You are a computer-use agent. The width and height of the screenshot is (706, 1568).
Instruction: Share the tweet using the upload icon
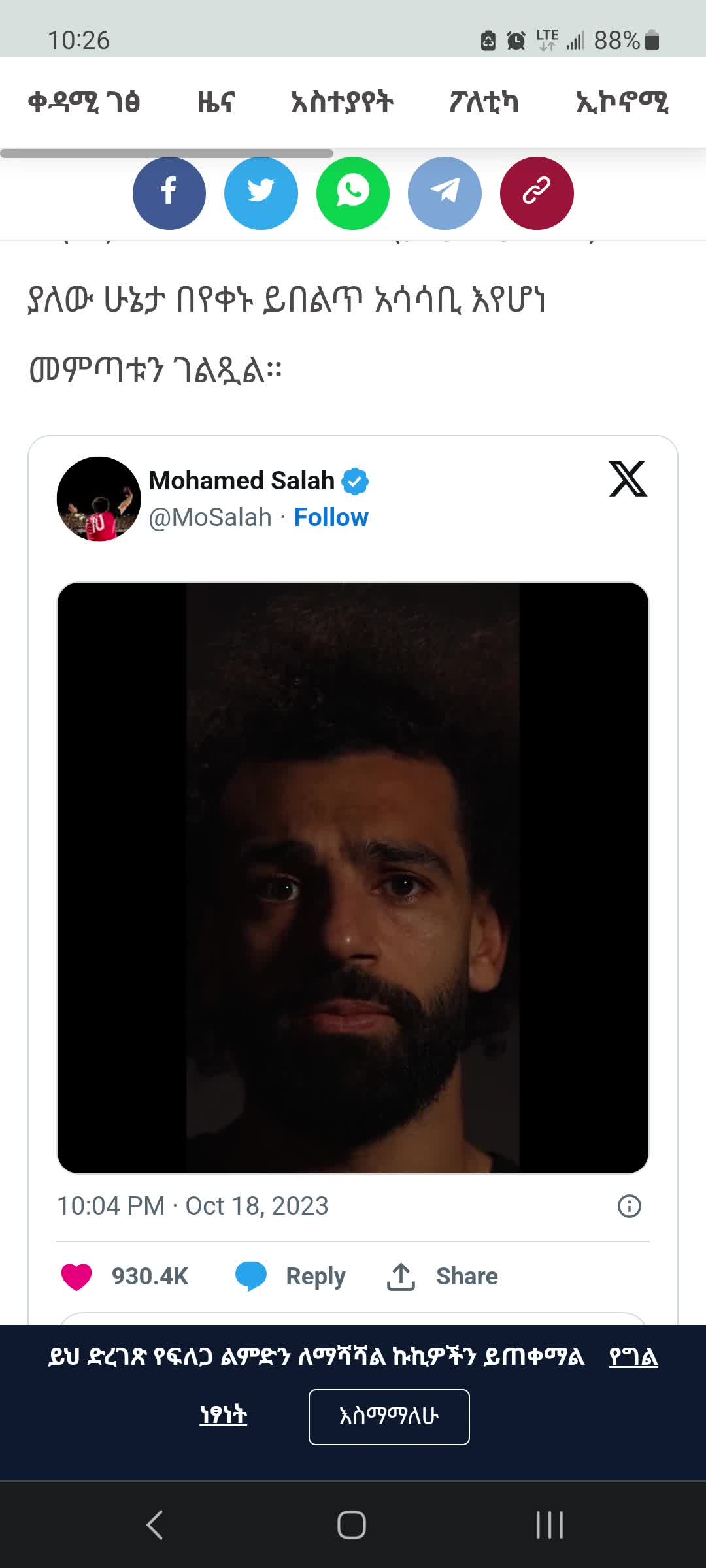point(401,1275)
